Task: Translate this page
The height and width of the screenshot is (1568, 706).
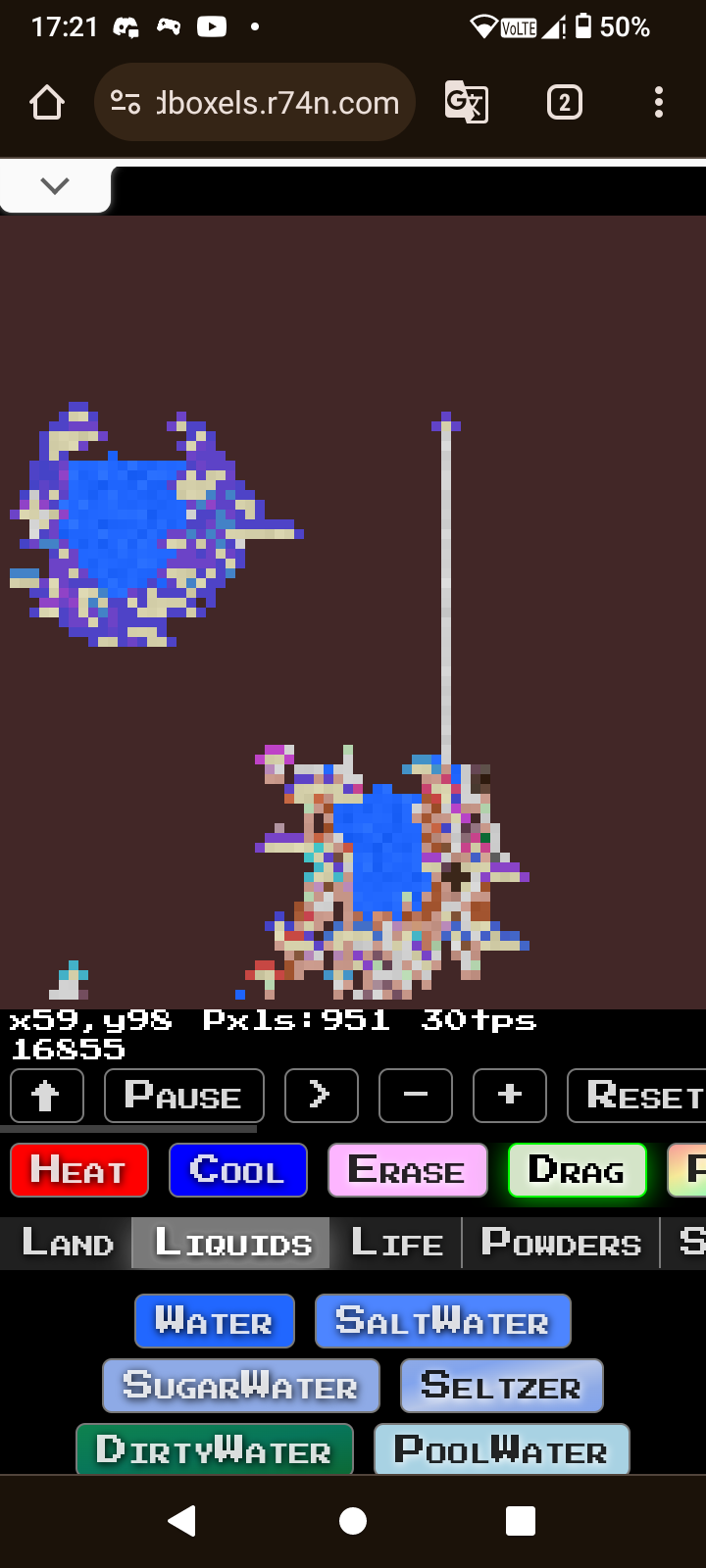Action: click(x=467, y=103)
